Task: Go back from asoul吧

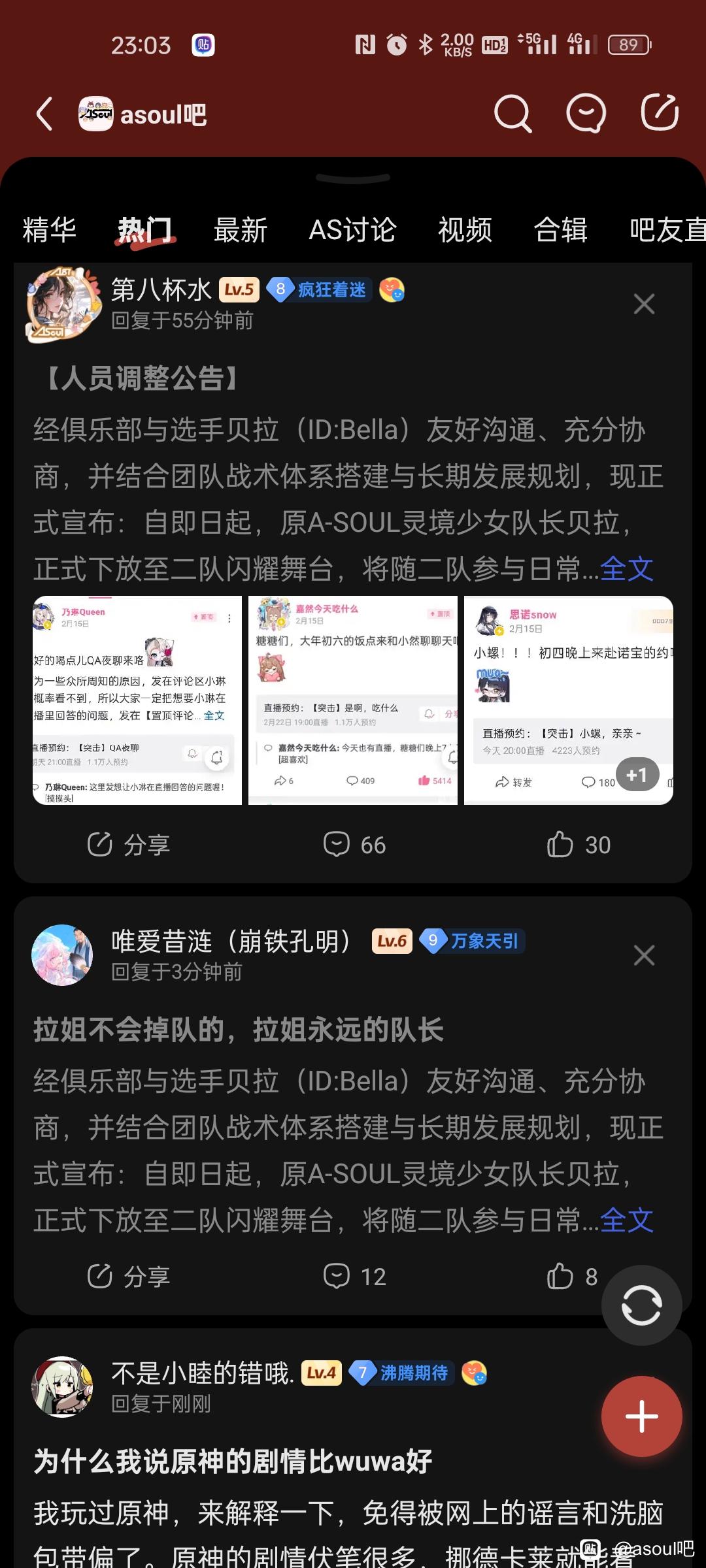Action: coord(44,114)
